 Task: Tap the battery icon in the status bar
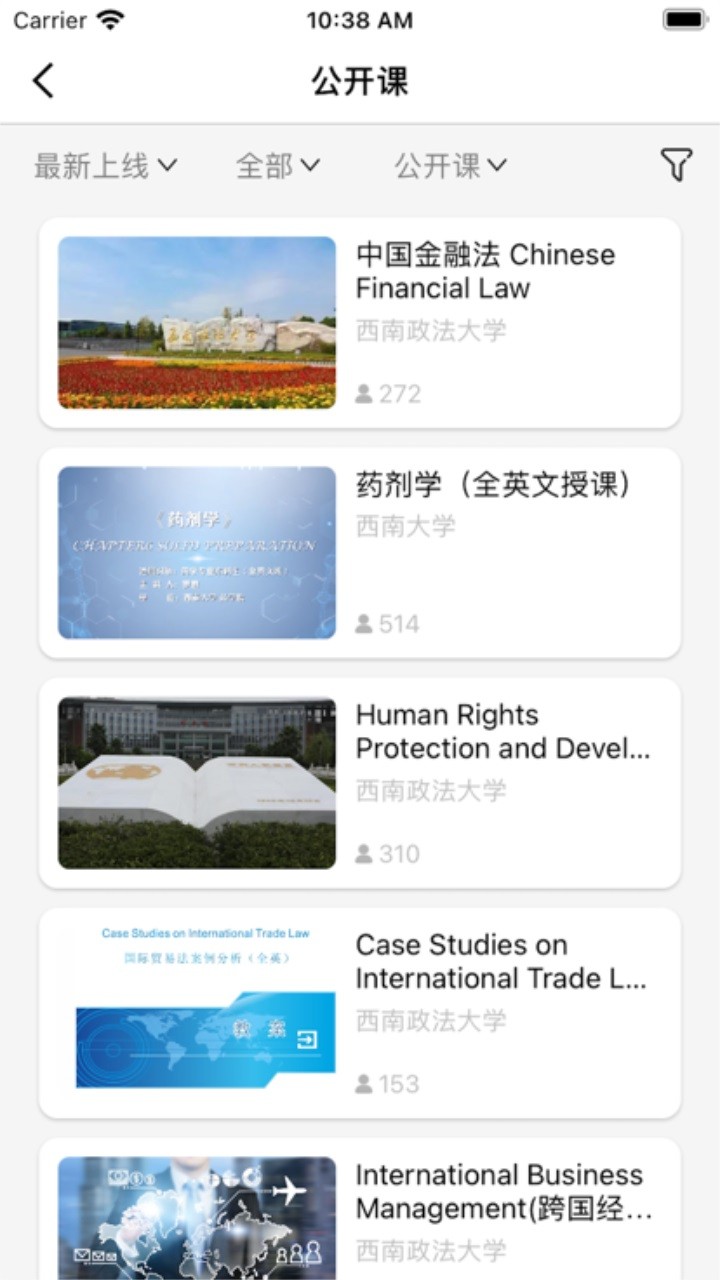click(682, 18)
